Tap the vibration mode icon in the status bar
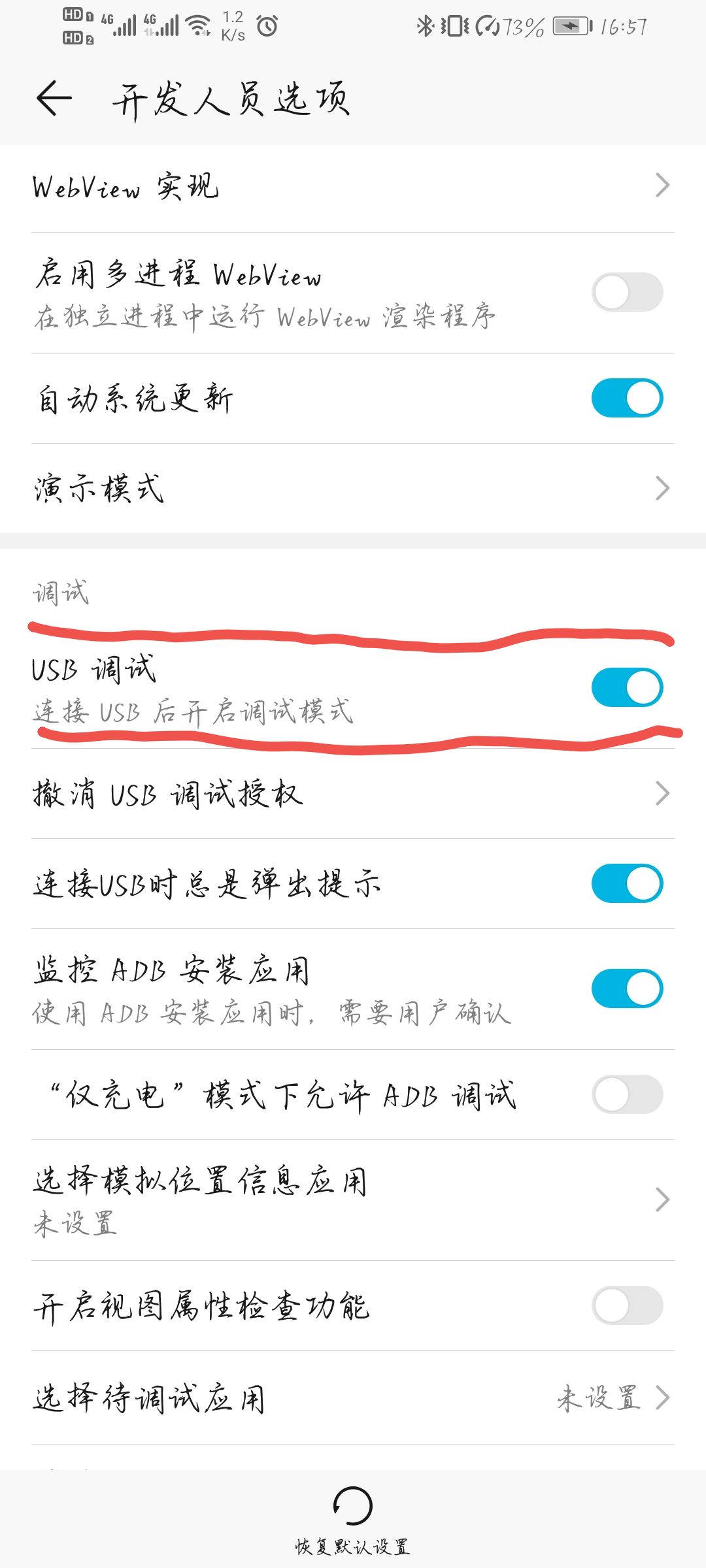706x1568 pixels. click(454, 26)
